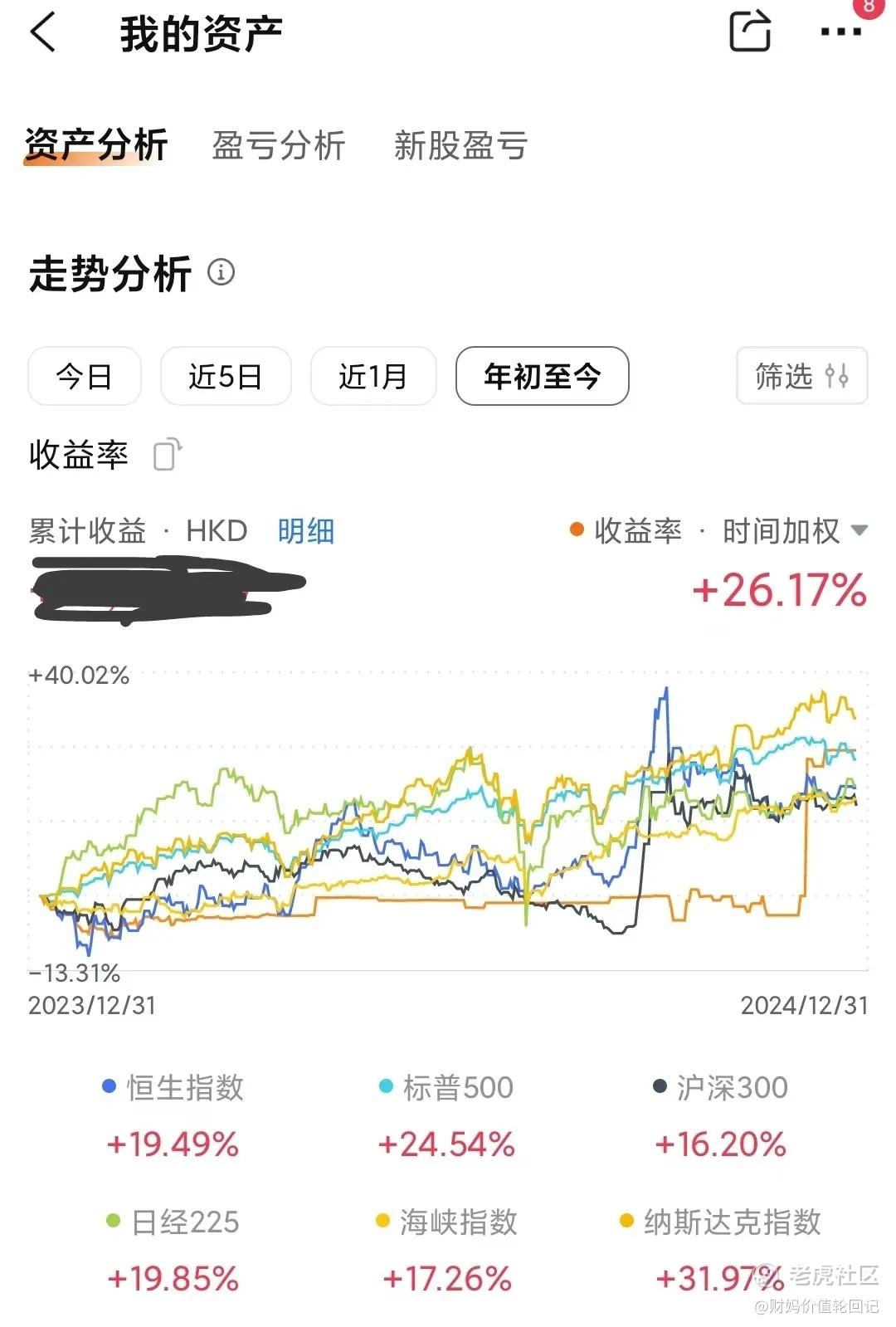Switch to the 盈亏分析 tab

[278, 145]
